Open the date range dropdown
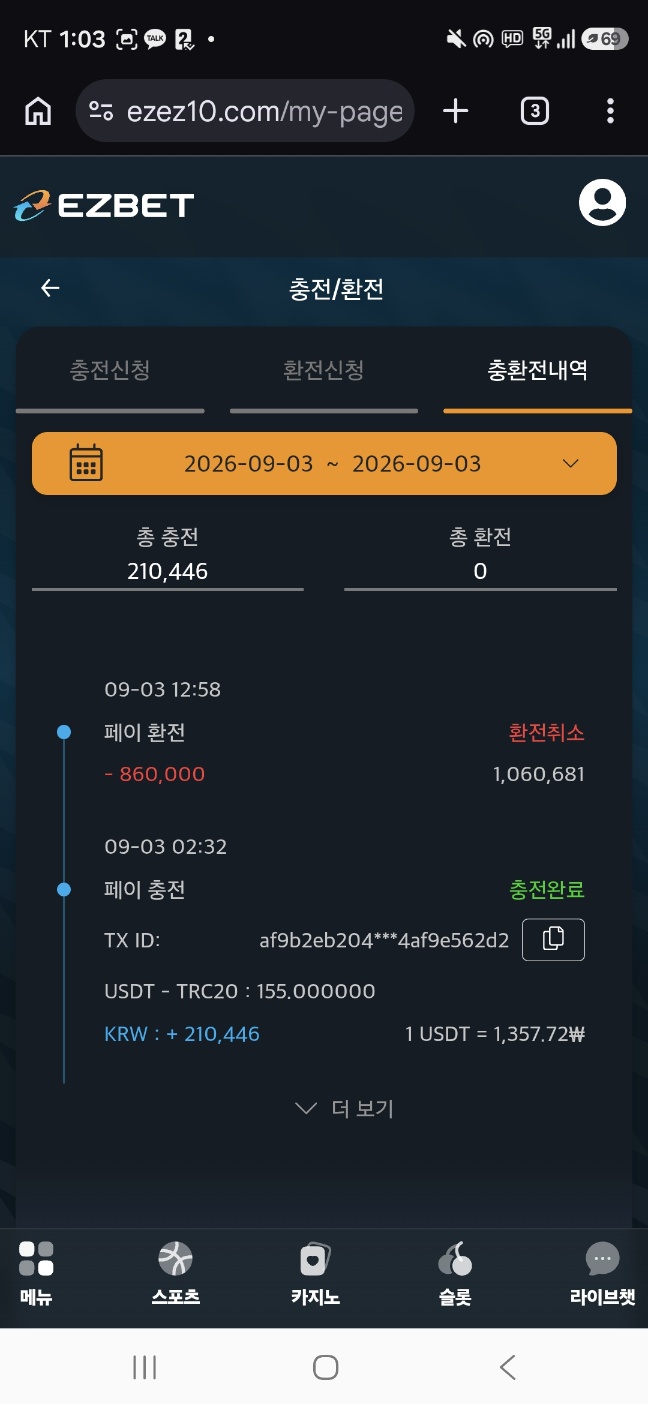The image size is (648, 1404). (324, 463)
